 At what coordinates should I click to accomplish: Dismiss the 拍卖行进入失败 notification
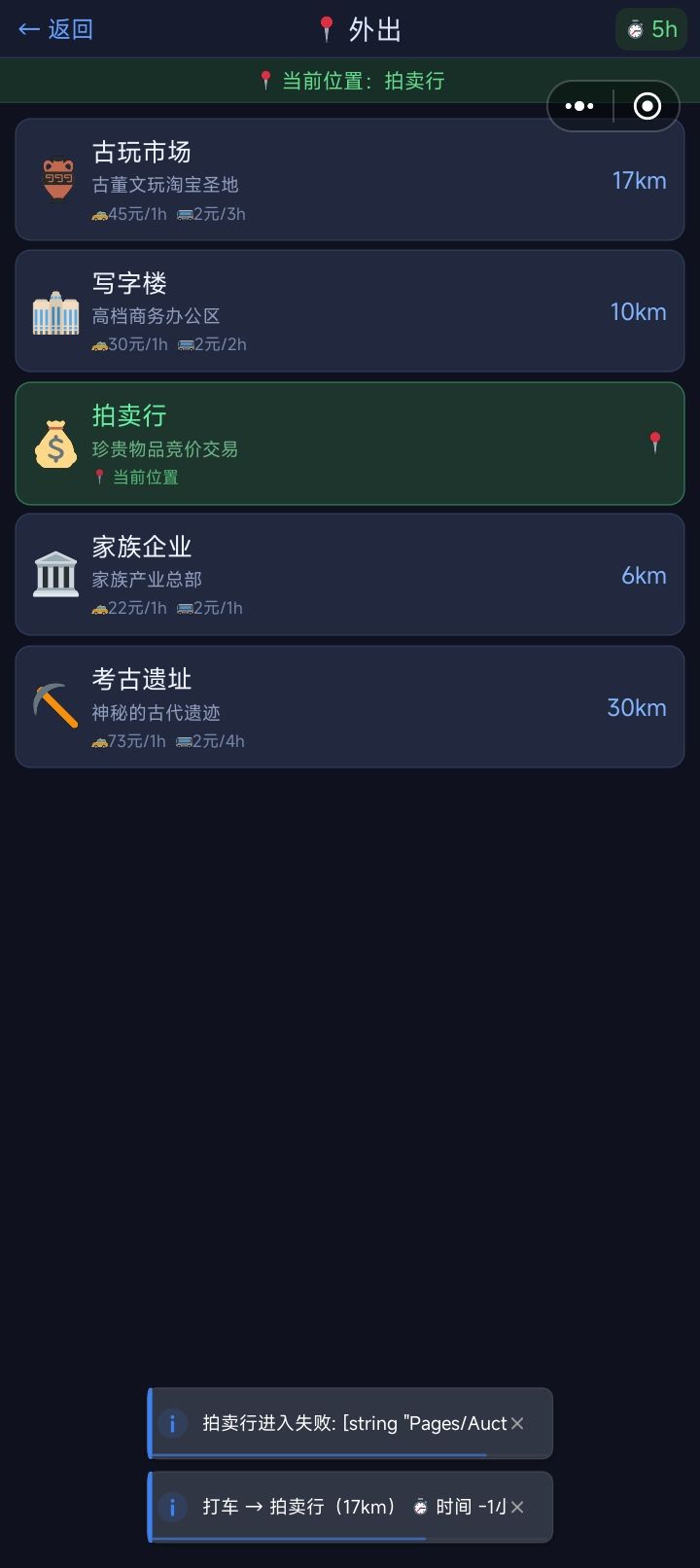(x=517, y=1423)
